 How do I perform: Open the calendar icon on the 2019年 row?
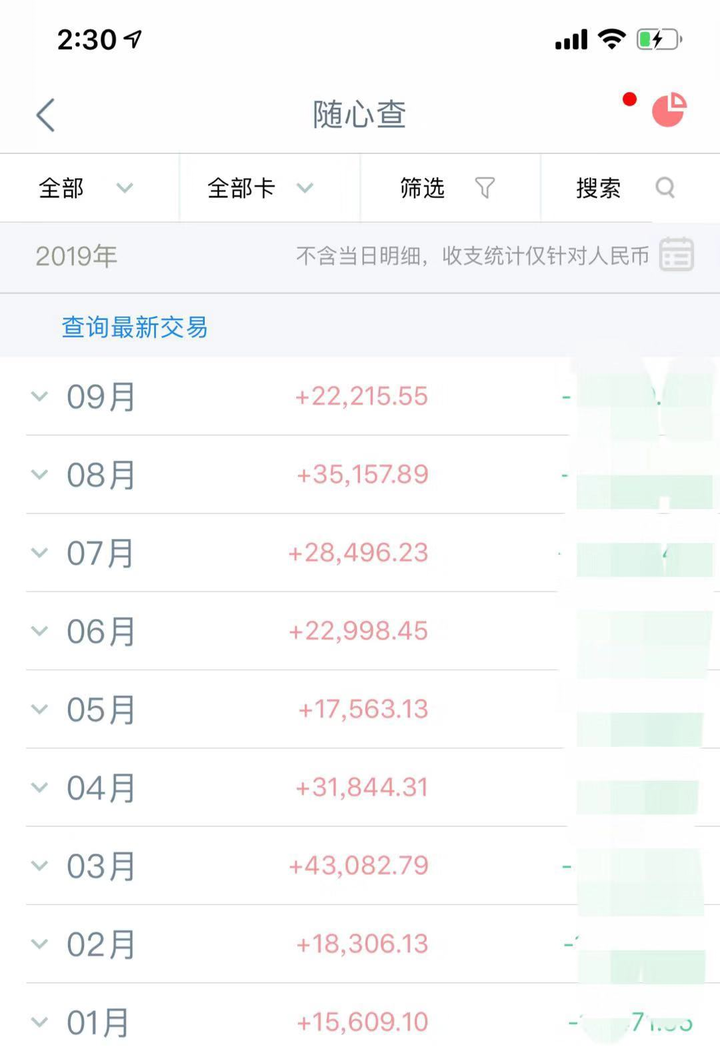[x=677, y=255]
